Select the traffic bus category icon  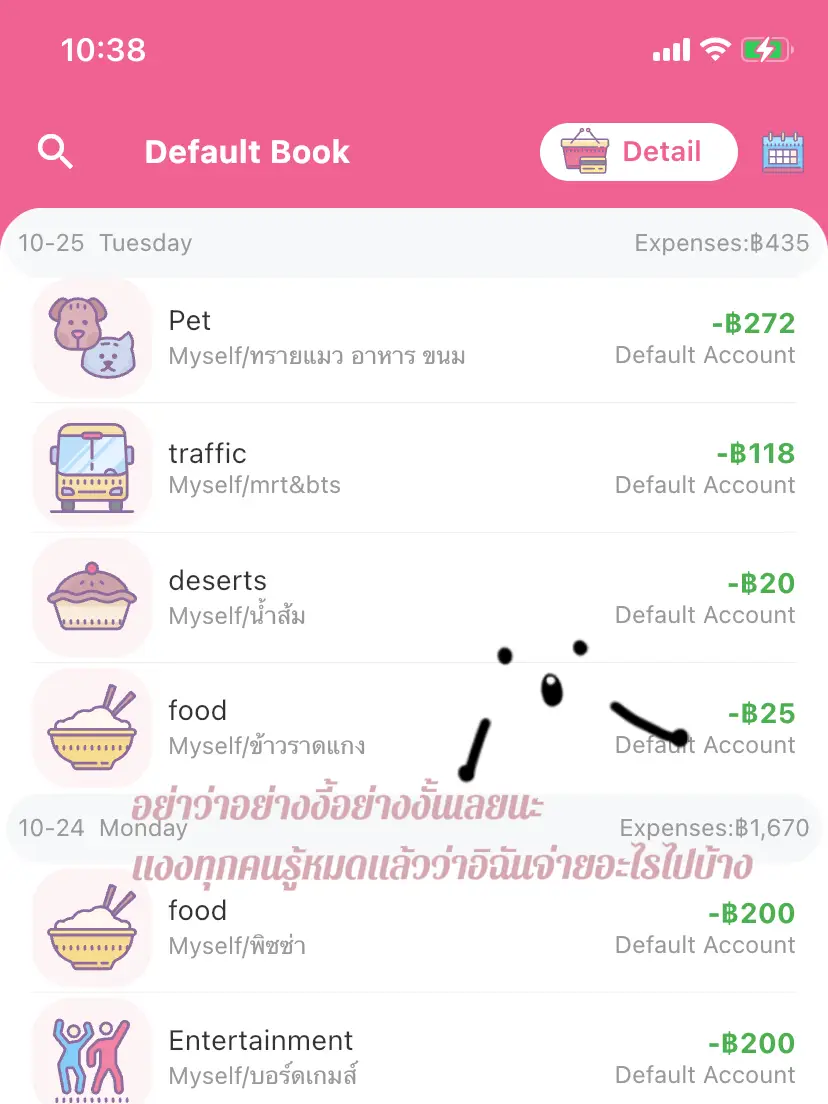click(x=91, y=466)
